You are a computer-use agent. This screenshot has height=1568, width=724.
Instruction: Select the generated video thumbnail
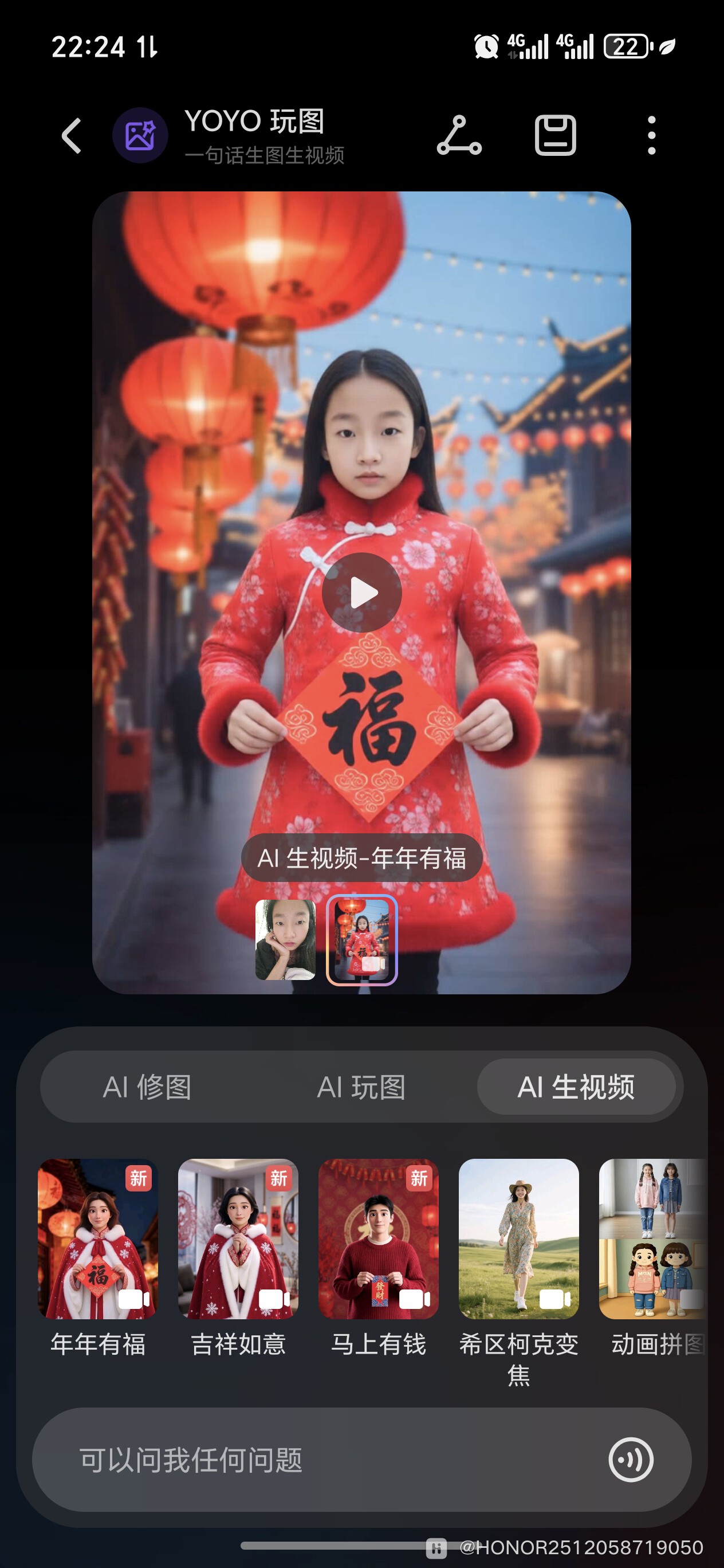tap(362, 939)
